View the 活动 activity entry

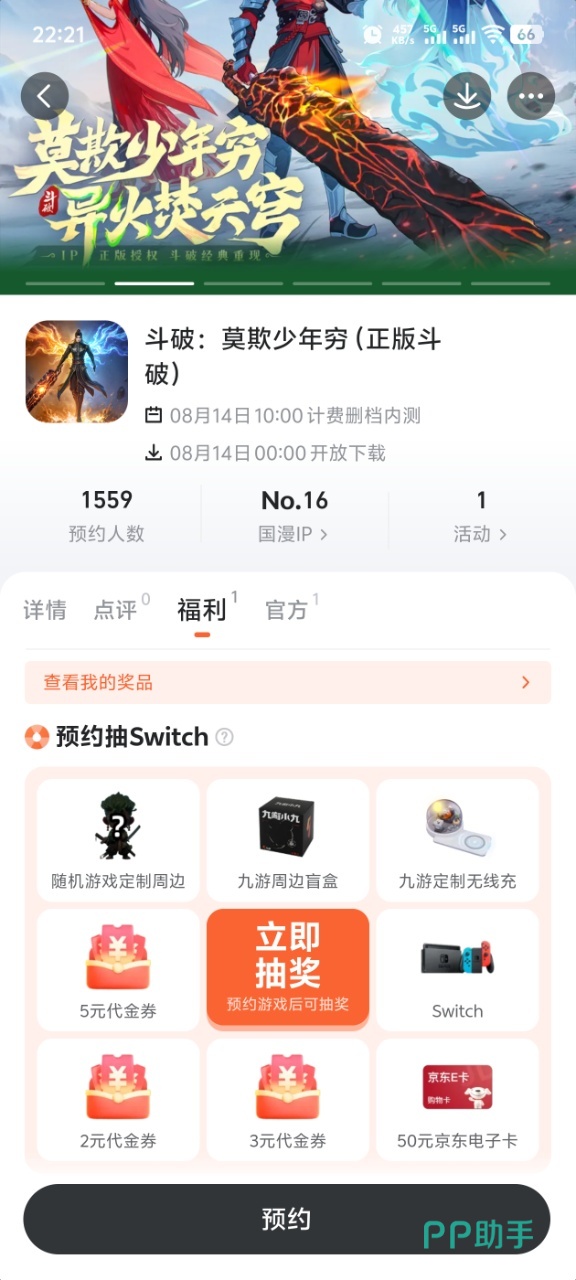click(481, 515)
